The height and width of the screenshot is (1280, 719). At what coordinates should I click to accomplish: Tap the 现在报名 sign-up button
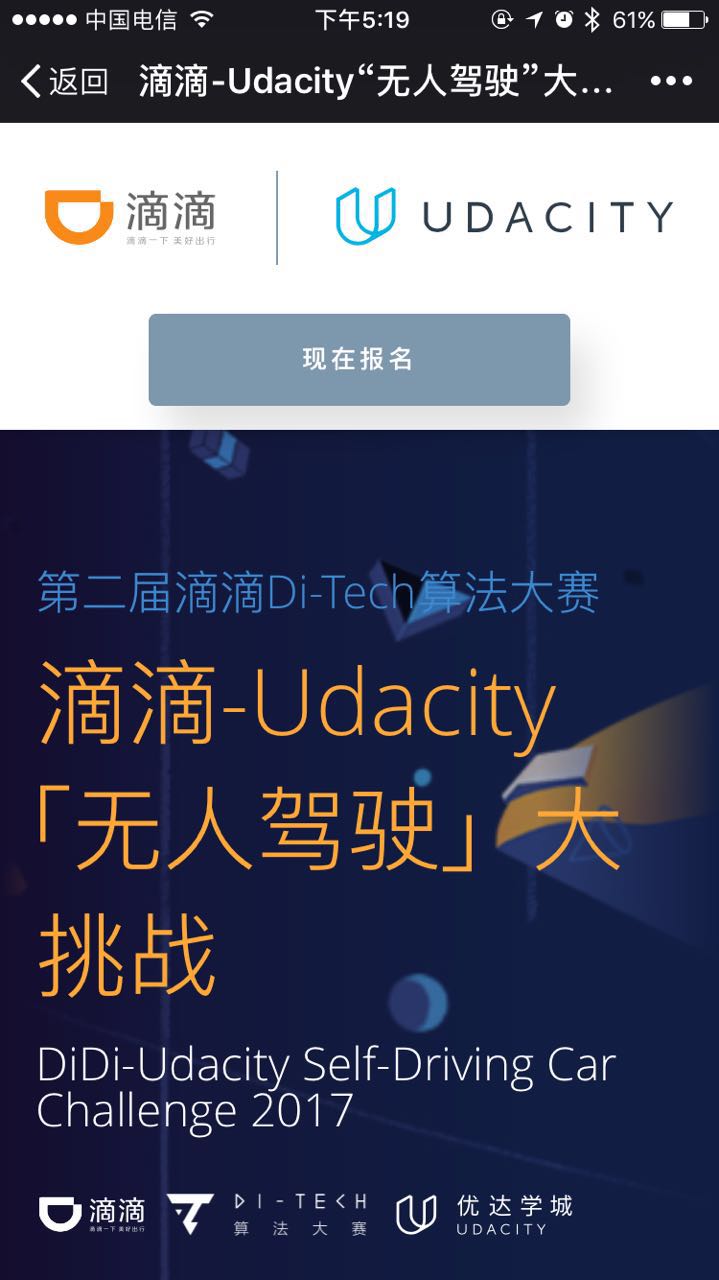click(359, 359)
